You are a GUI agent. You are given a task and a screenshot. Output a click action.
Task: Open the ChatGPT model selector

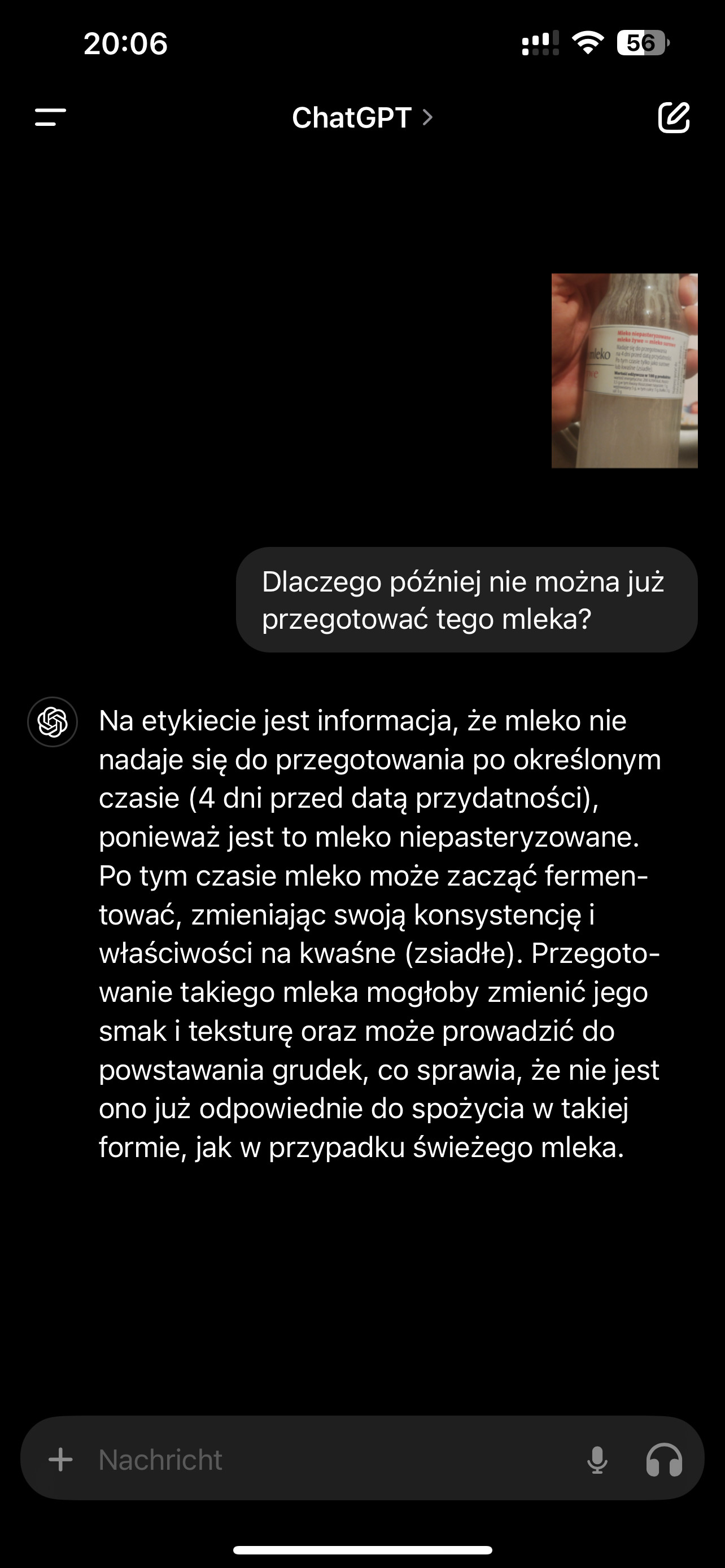[x=361, y=117]
